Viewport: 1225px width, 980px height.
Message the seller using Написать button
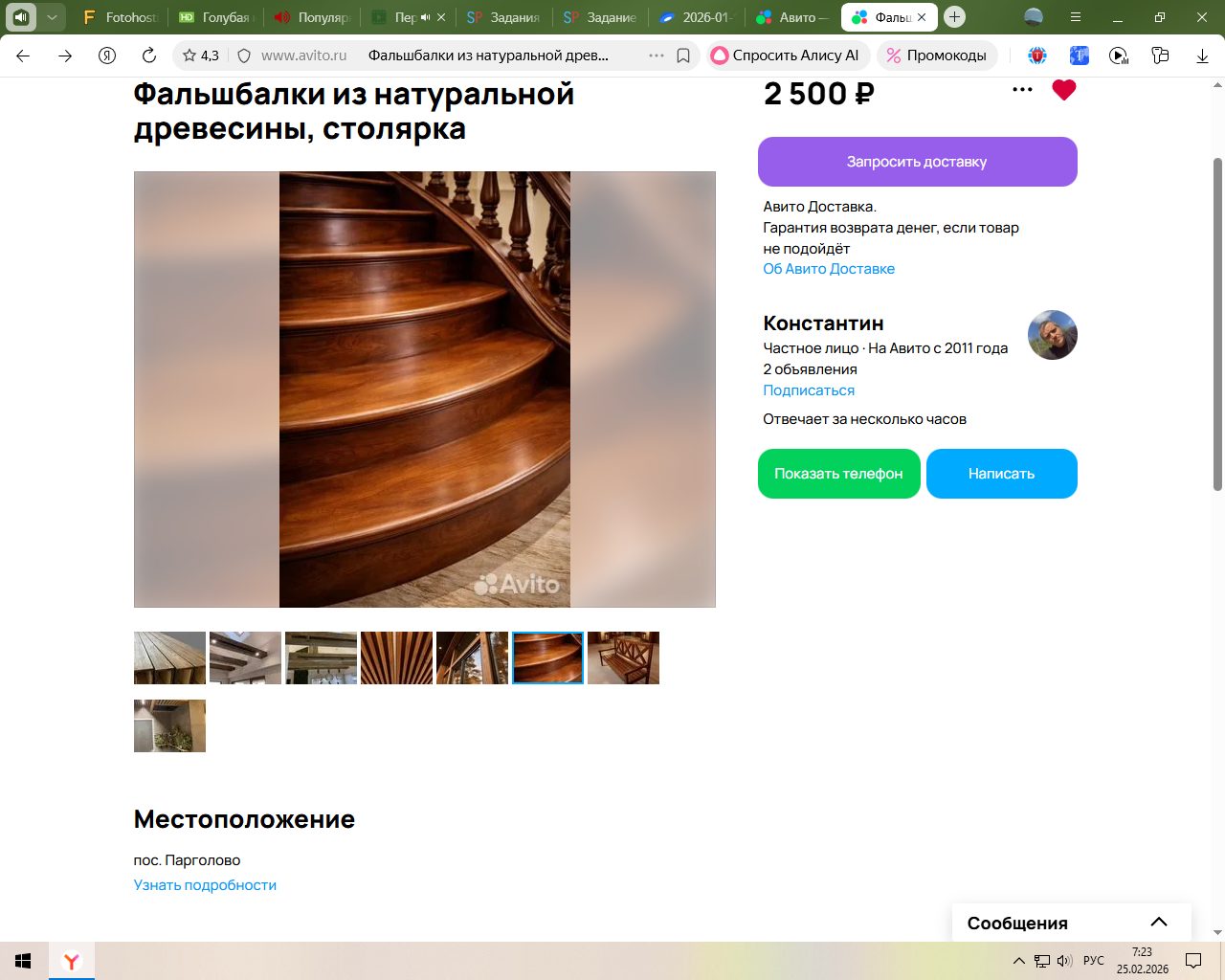1001,474
